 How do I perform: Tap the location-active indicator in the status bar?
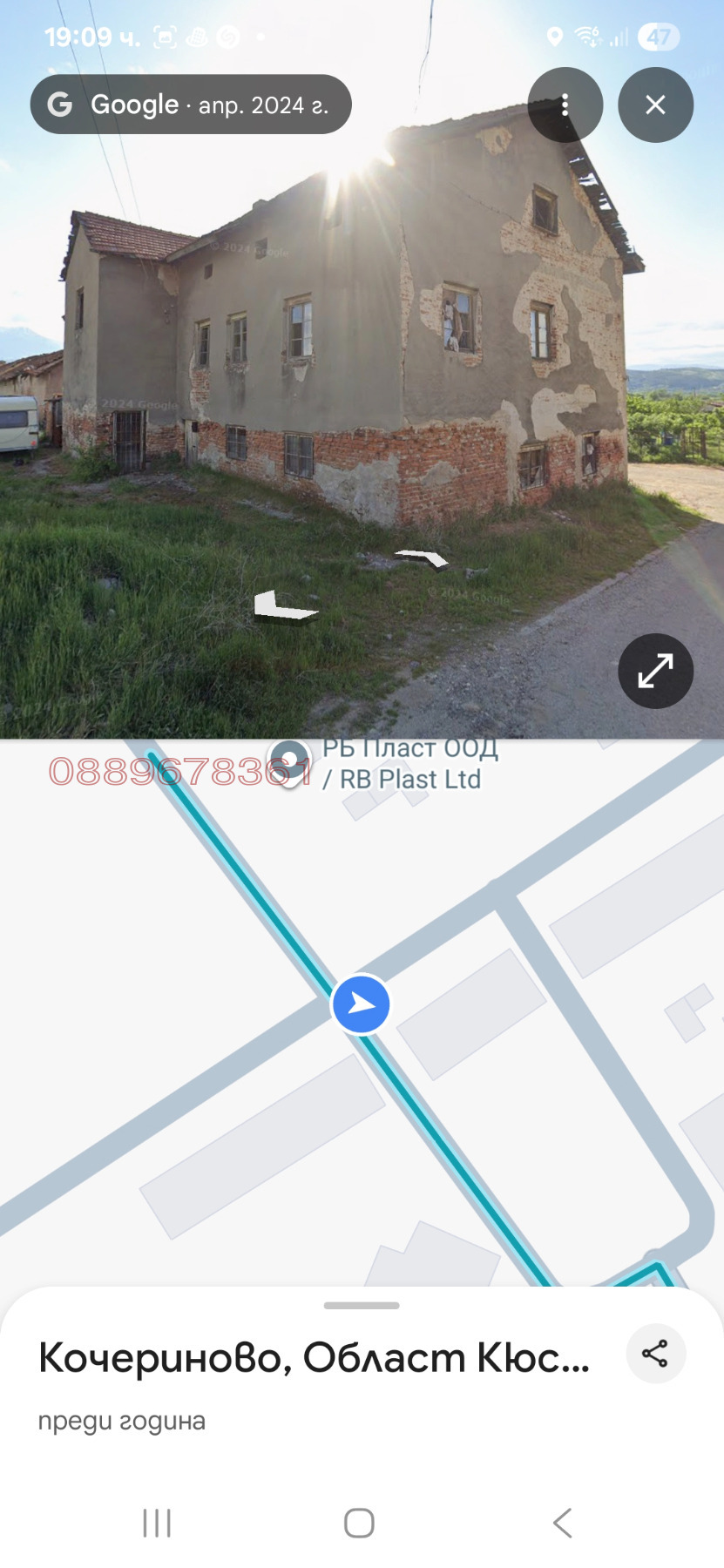tap(555, 37)
